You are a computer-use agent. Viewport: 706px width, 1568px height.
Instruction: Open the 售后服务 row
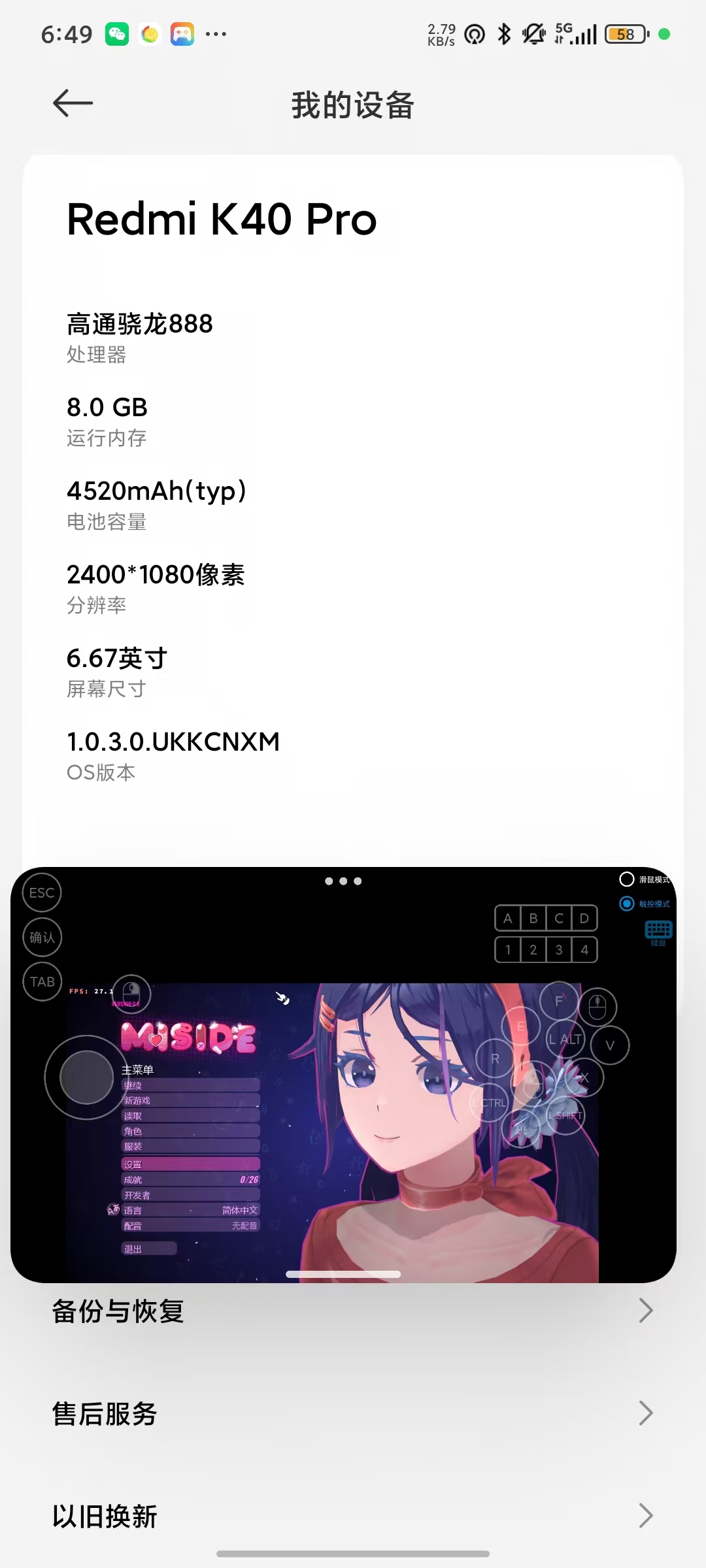[353, 1413]
